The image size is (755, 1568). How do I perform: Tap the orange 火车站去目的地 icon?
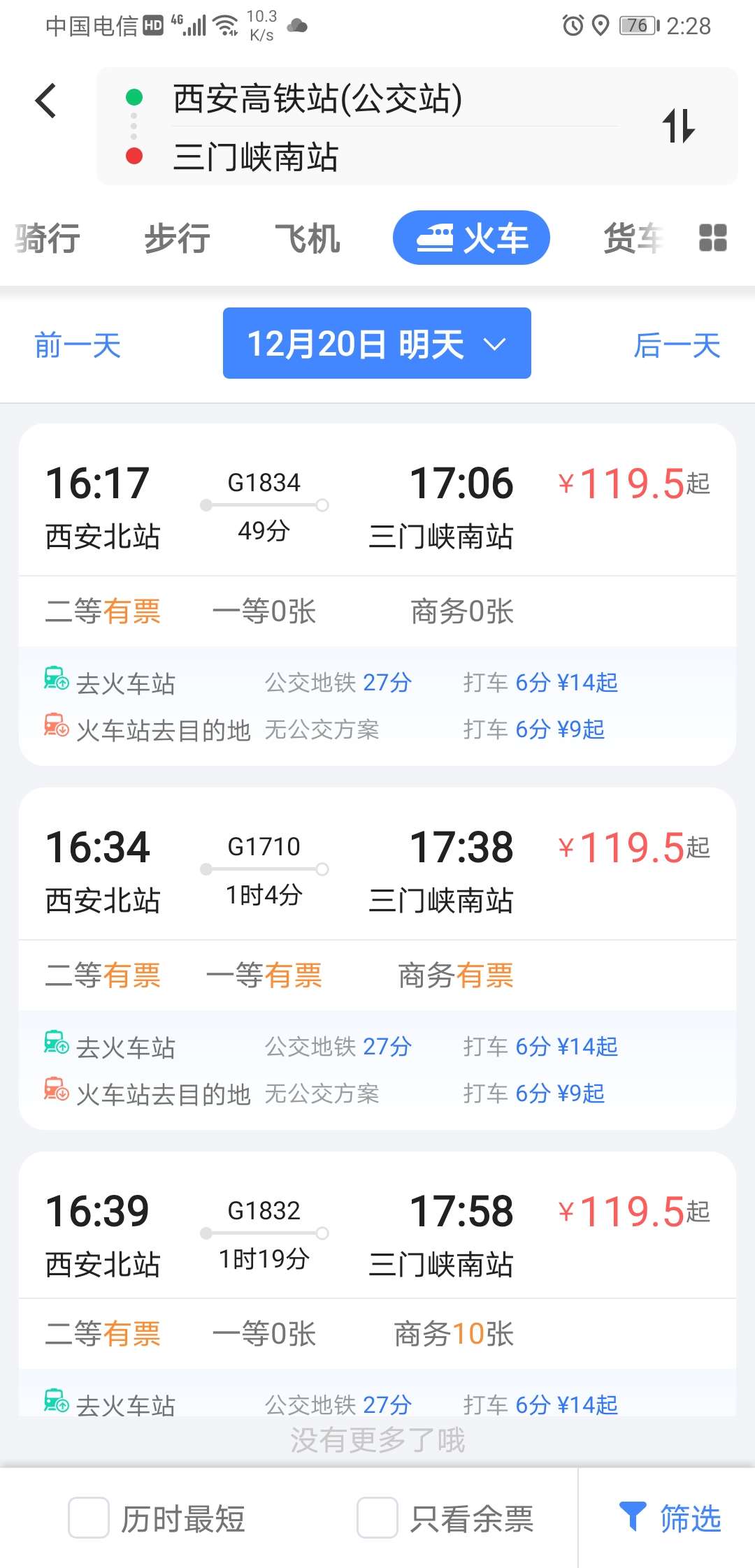(x=56, y=728)
